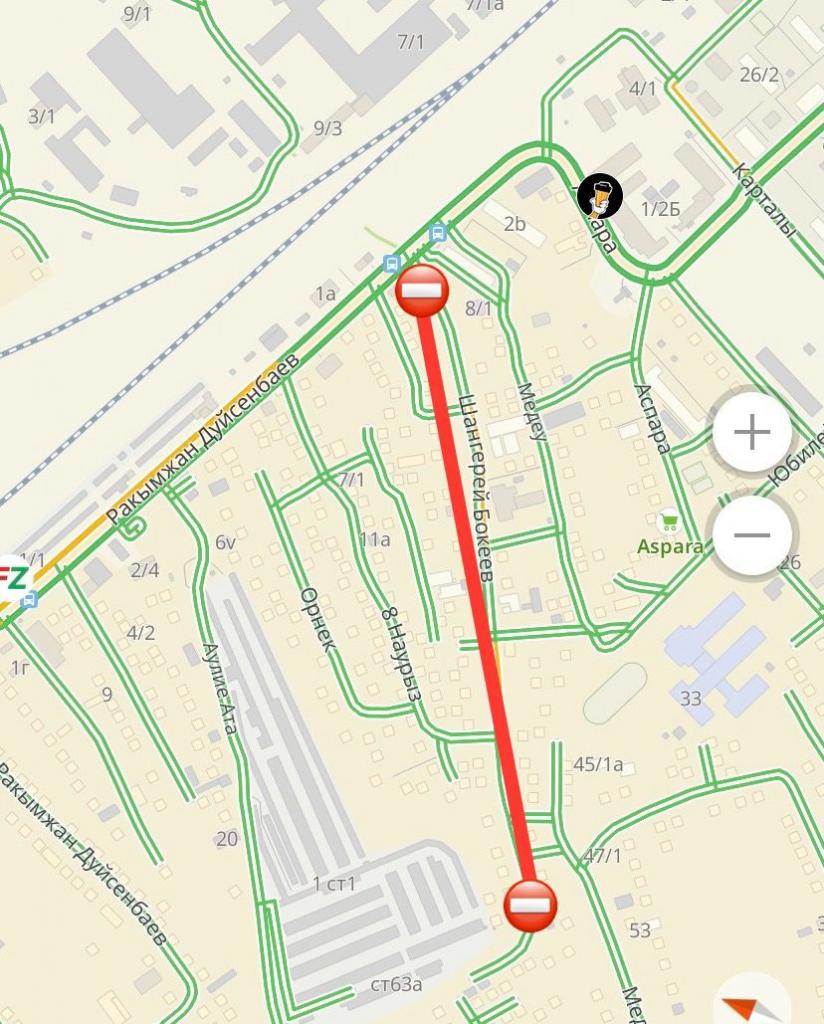Zoom out on the map

[751, 535]
